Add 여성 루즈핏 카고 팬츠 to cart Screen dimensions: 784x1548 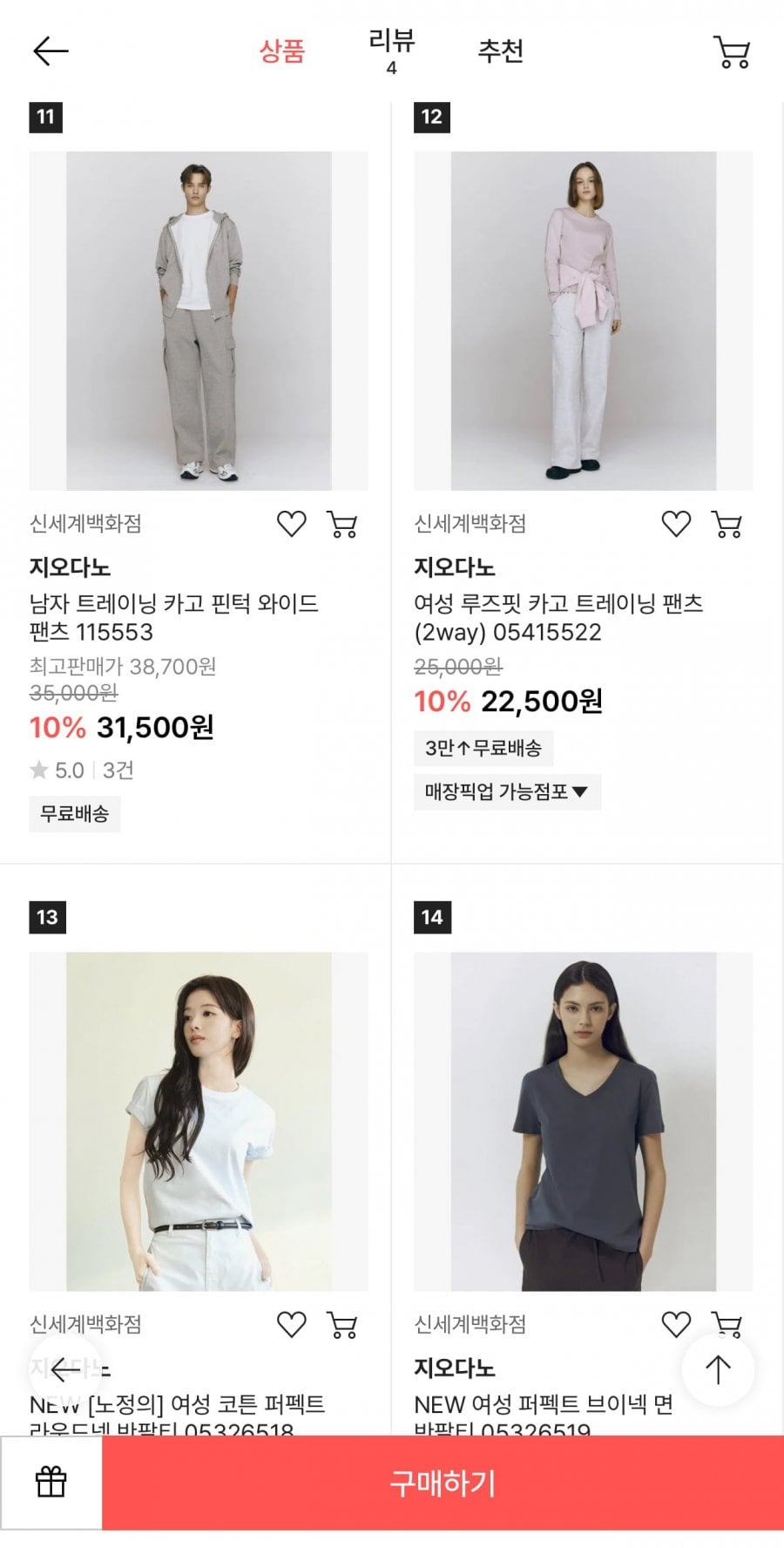727,524
